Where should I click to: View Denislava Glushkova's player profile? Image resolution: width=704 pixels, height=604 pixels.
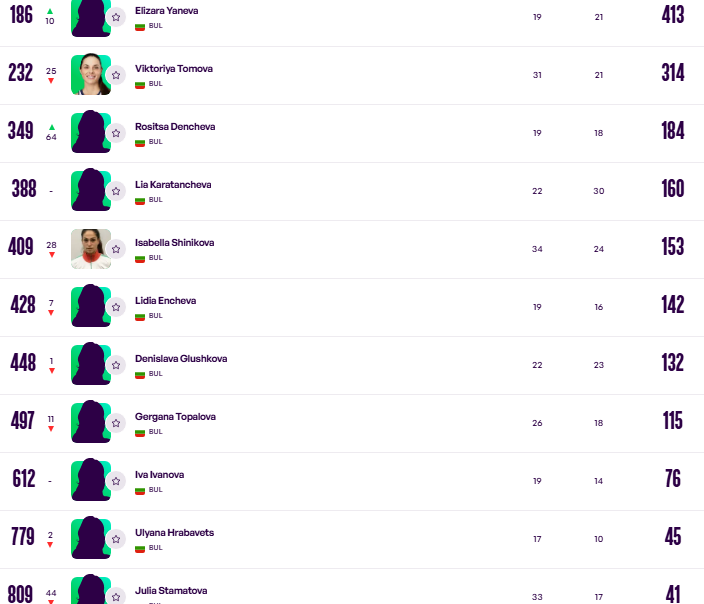181,358
